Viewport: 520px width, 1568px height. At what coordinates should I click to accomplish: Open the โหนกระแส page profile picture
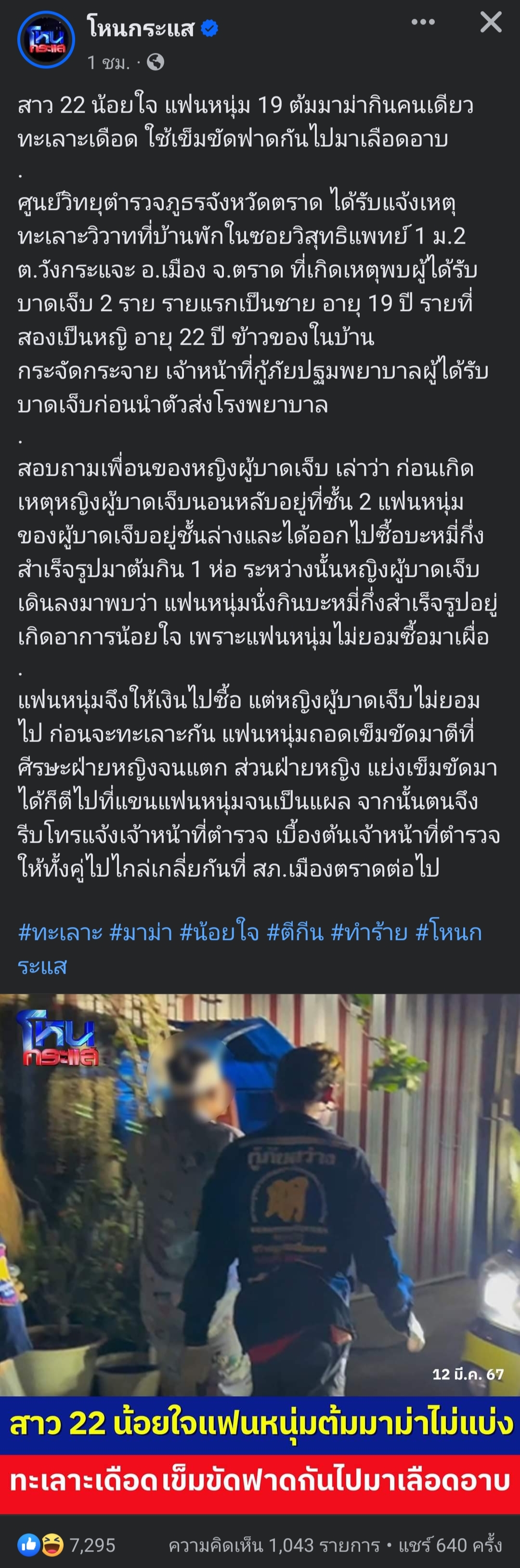pyautogui.click(x=46, y=39)
